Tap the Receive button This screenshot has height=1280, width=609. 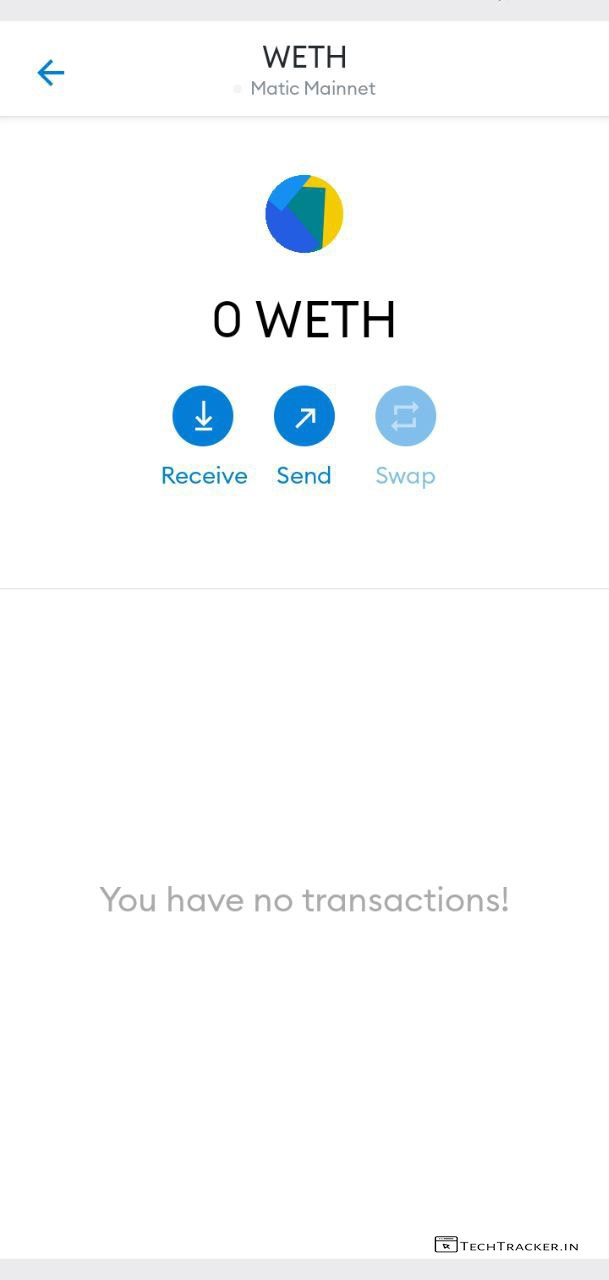point(203,416)
